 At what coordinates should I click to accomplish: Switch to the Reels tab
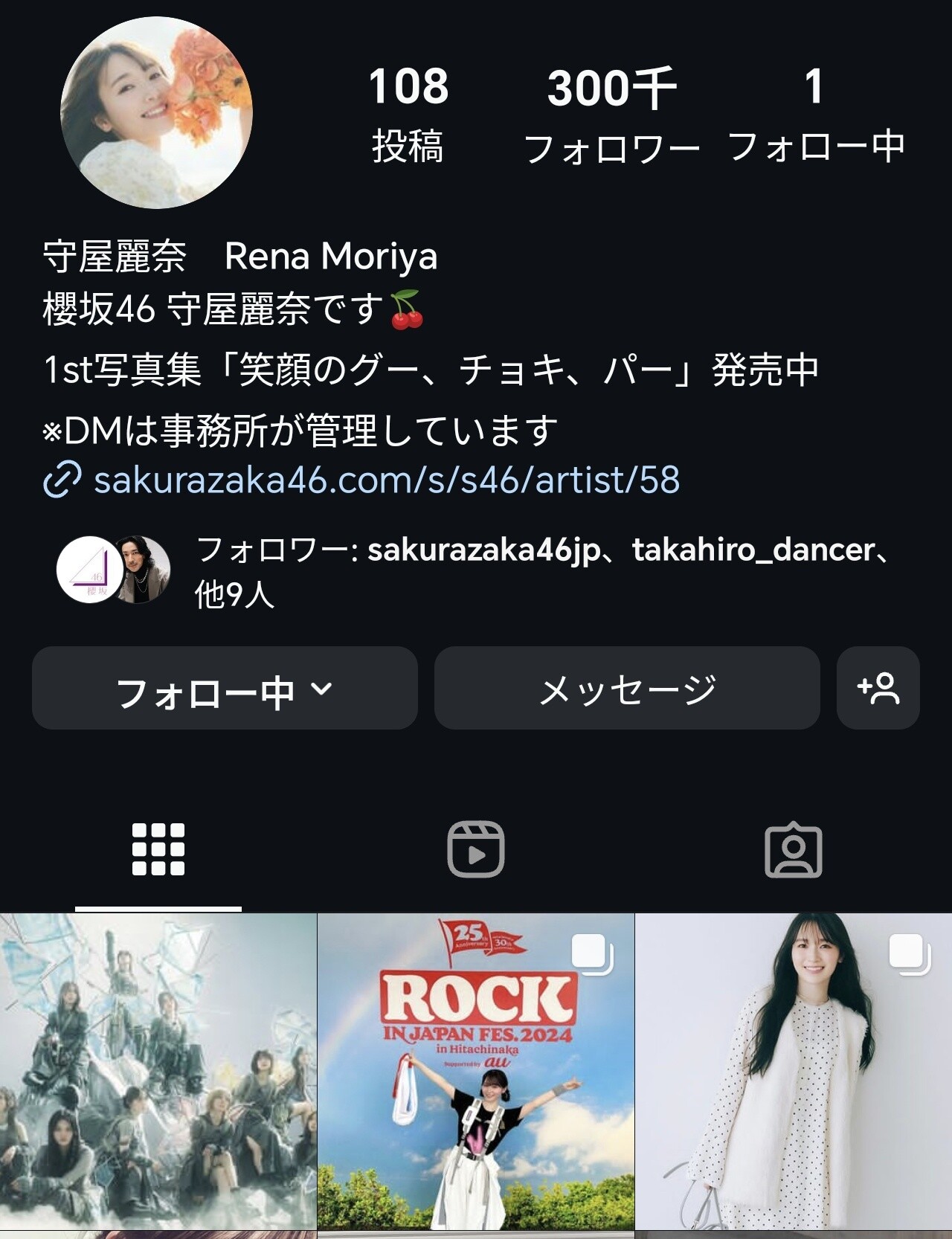(x=476, y=849)
